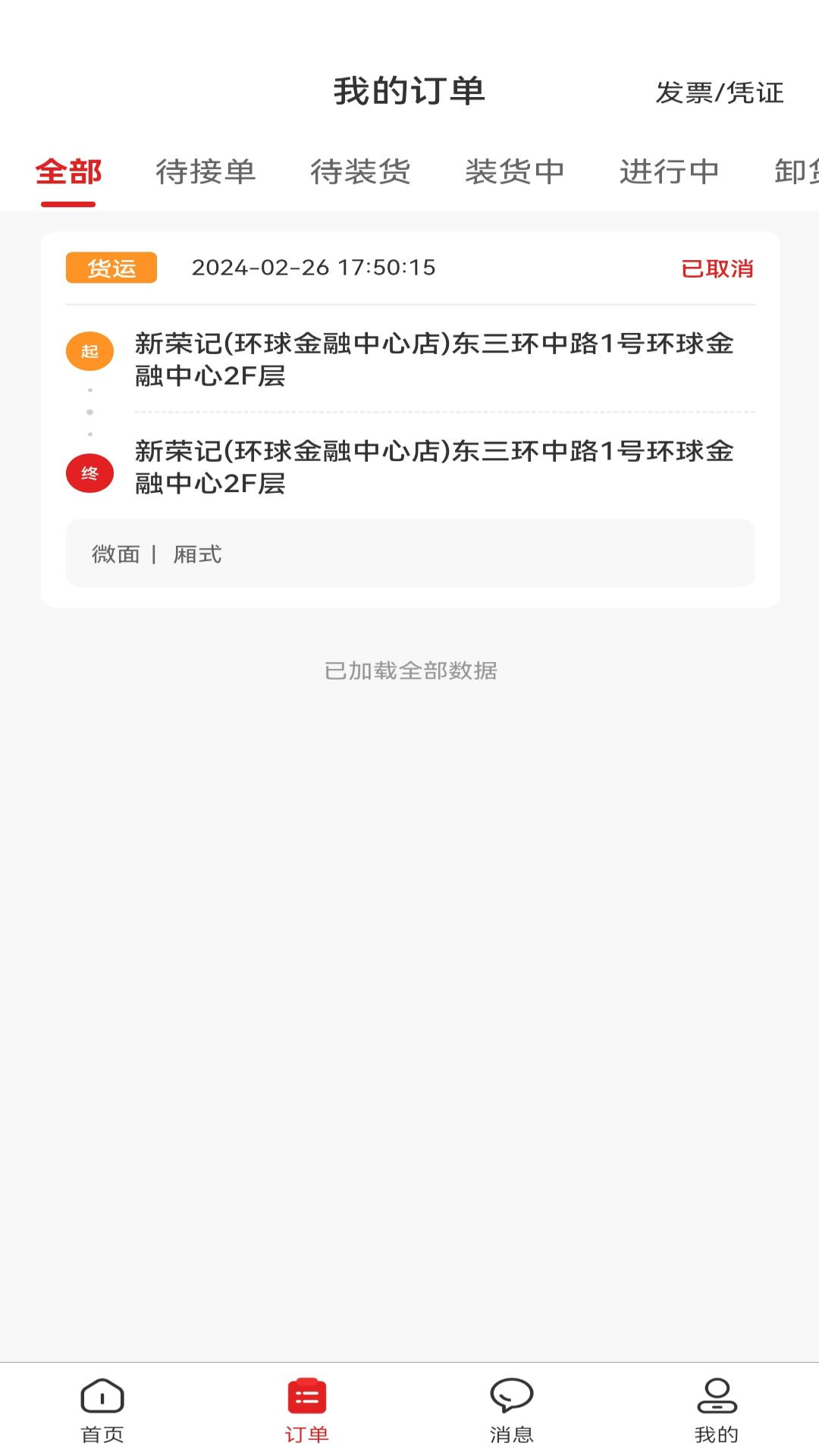Switch to the 待接单 tab
Screen dimensions: 819x1456
pos(206,172)
